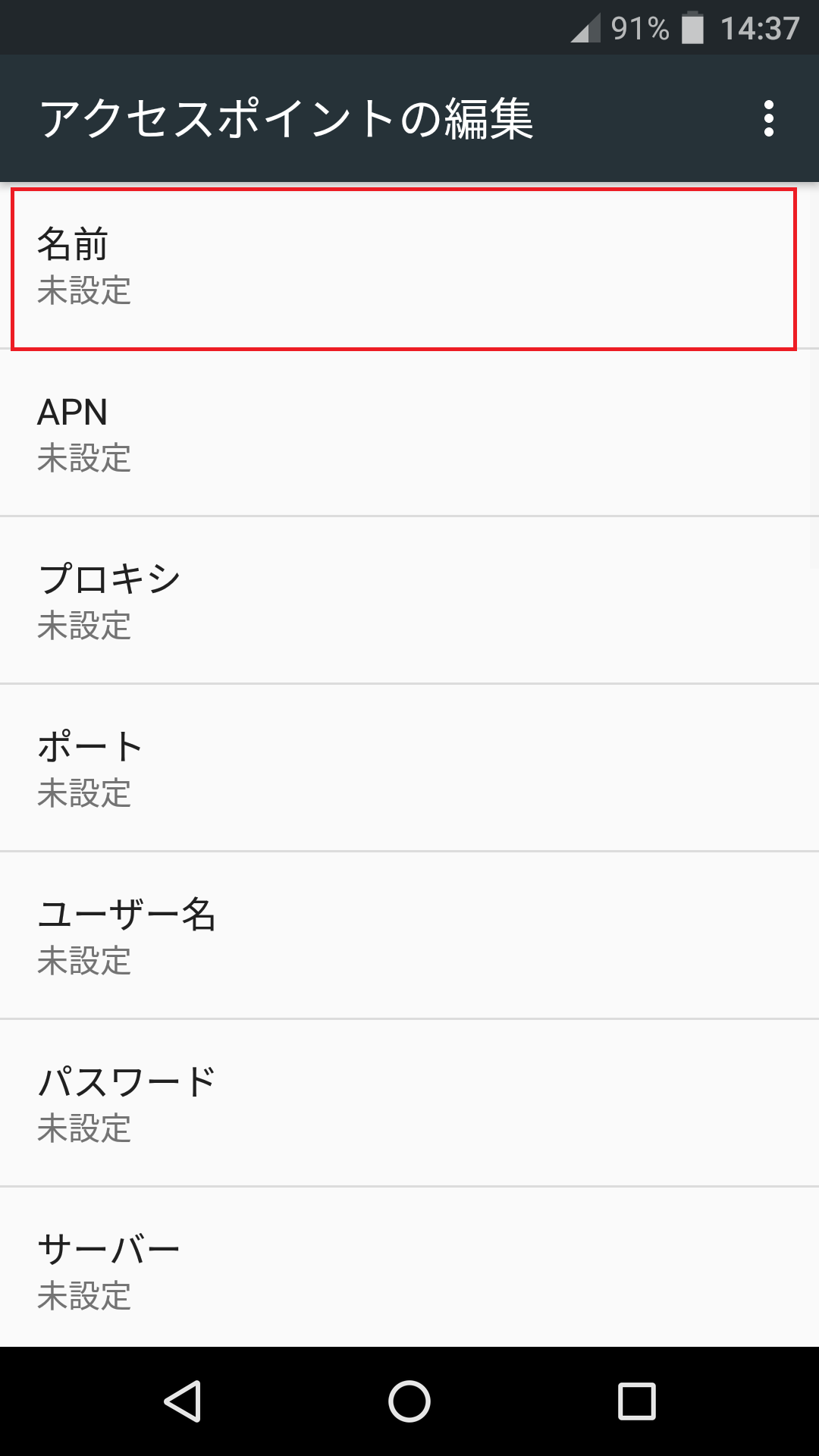
Task: Tap the Home circle button
Action: pyautogui.click(x=409, y=1399)
